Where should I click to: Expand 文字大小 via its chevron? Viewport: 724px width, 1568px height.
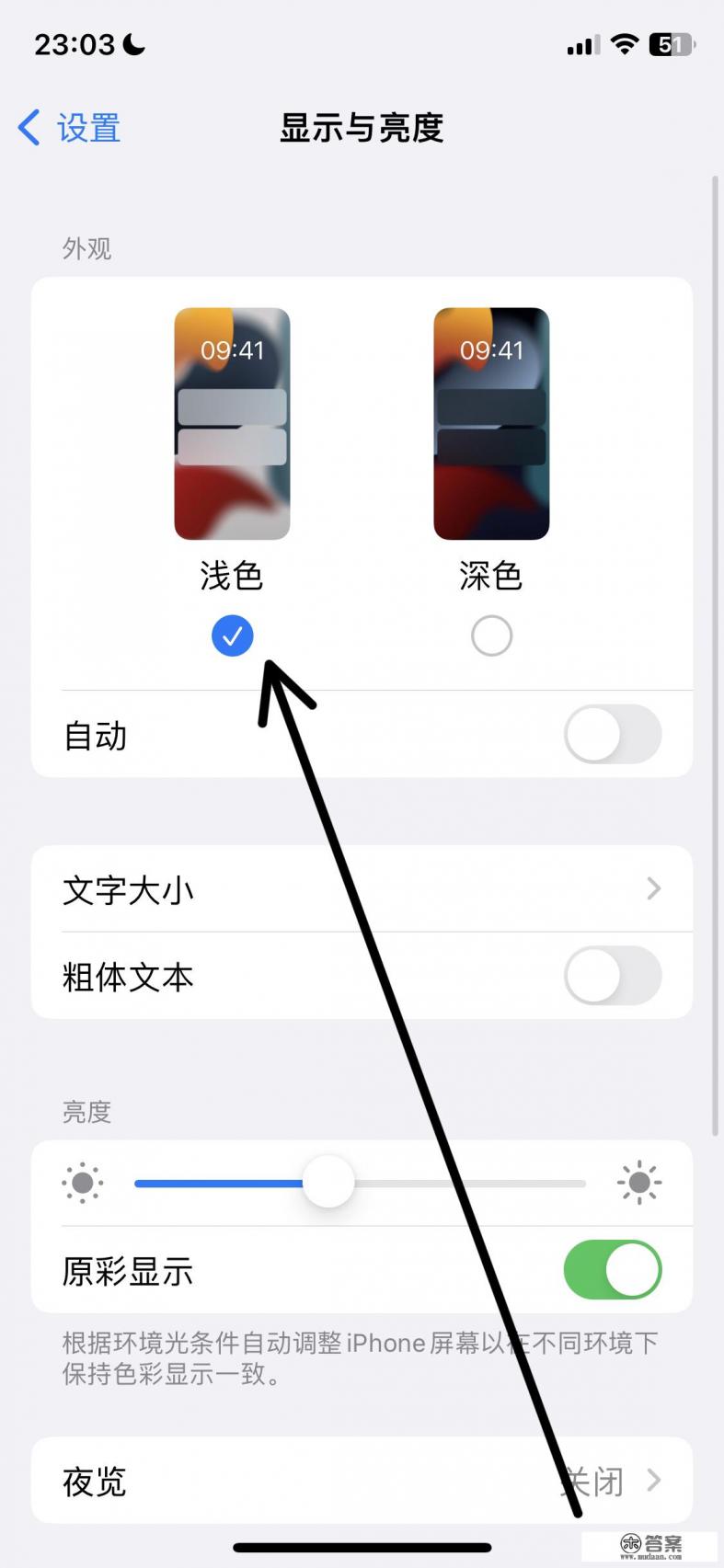click(653, 888)
